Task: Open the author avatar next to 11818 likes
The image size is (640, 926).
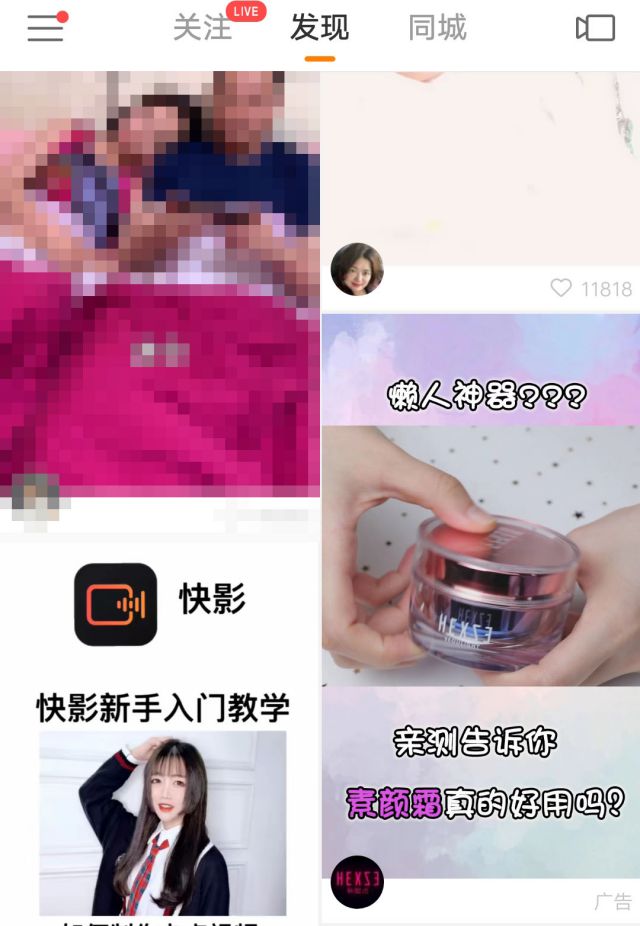Action: [x=357, y=269]
